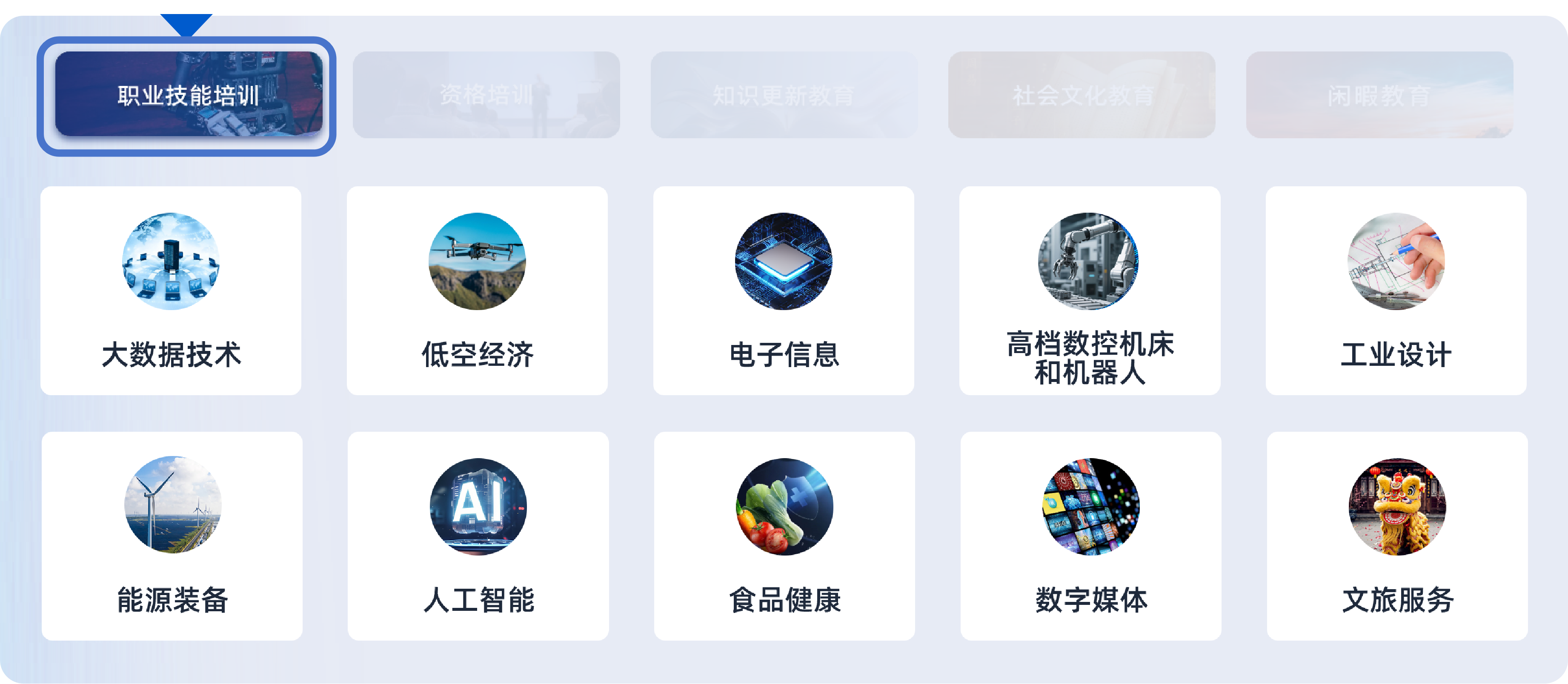
Task: Open the 能源装备 card
Action: (x=172, y=536)
